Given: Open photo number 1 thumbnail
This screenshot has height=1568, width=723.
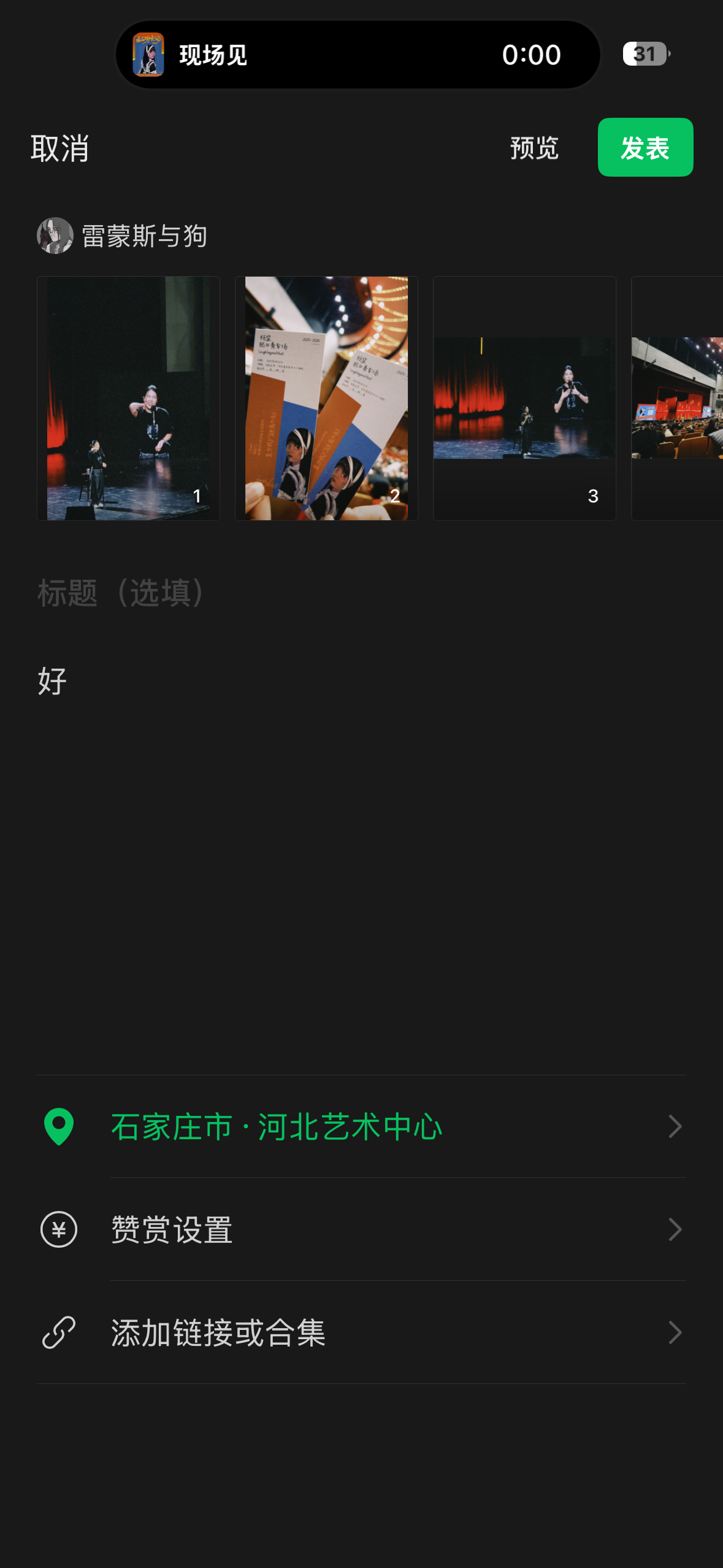Looking at the screenshot, I should pos(128,398).
